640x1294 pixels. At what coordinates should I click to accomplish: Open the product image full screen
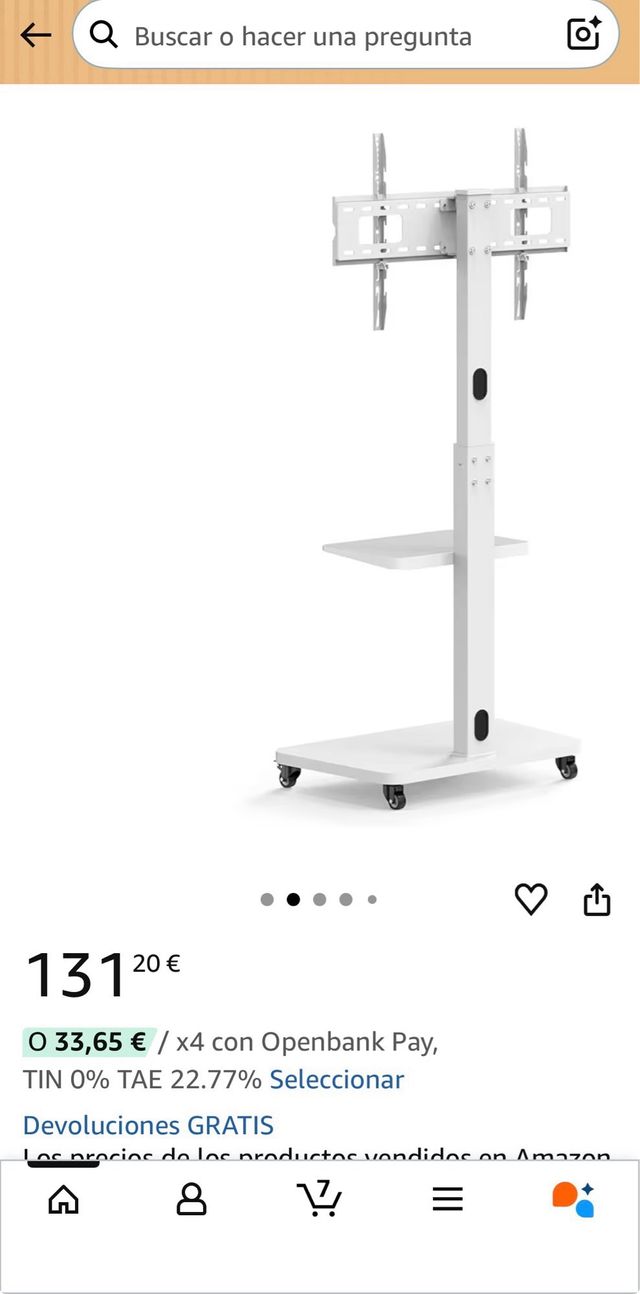(x=430, y=470)
